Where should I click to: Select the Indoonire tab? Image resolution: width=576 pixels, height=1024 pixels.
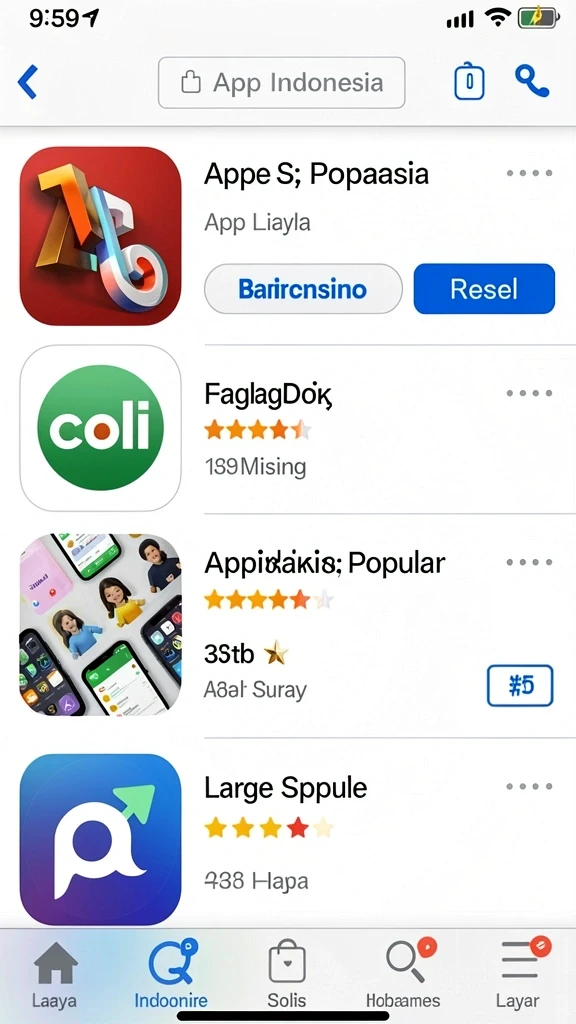pos(171,974)
